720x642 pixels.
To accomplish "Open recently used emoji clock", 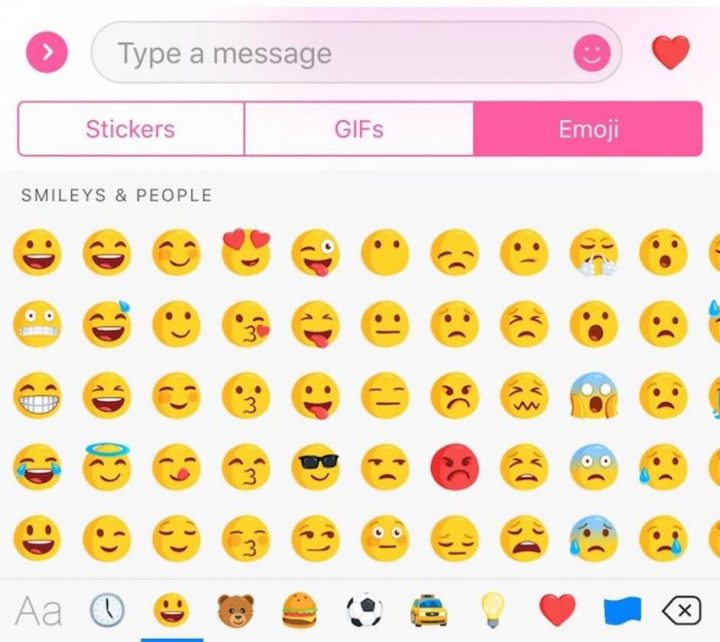I will pyautogui.click(x=107, y=609).
